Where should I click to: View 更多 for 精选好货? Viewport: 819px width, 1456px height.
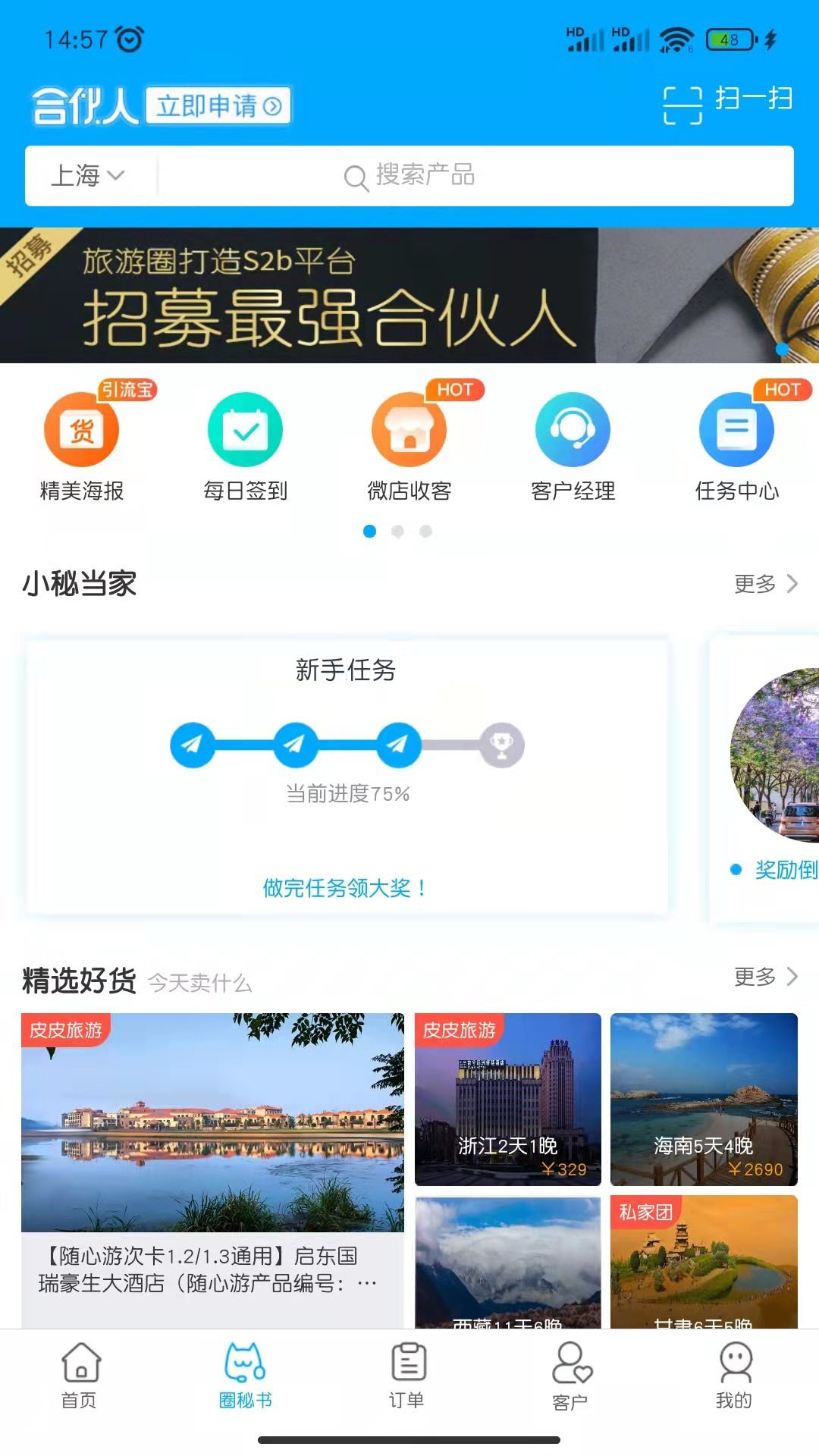(x=766, y=977)
